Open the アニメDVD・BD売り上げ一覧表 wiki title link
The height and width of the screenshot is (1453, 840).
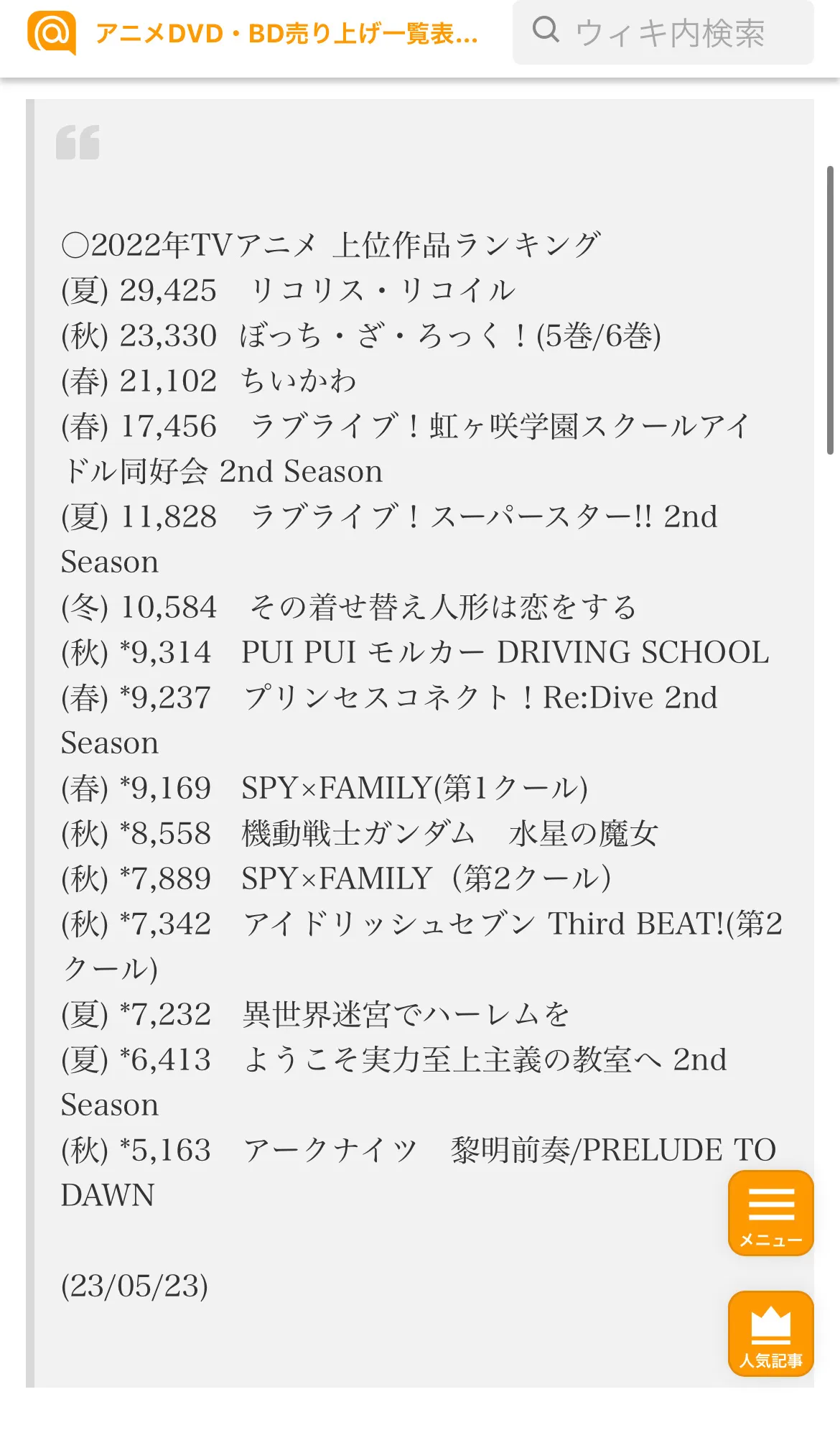pos(286,34)
